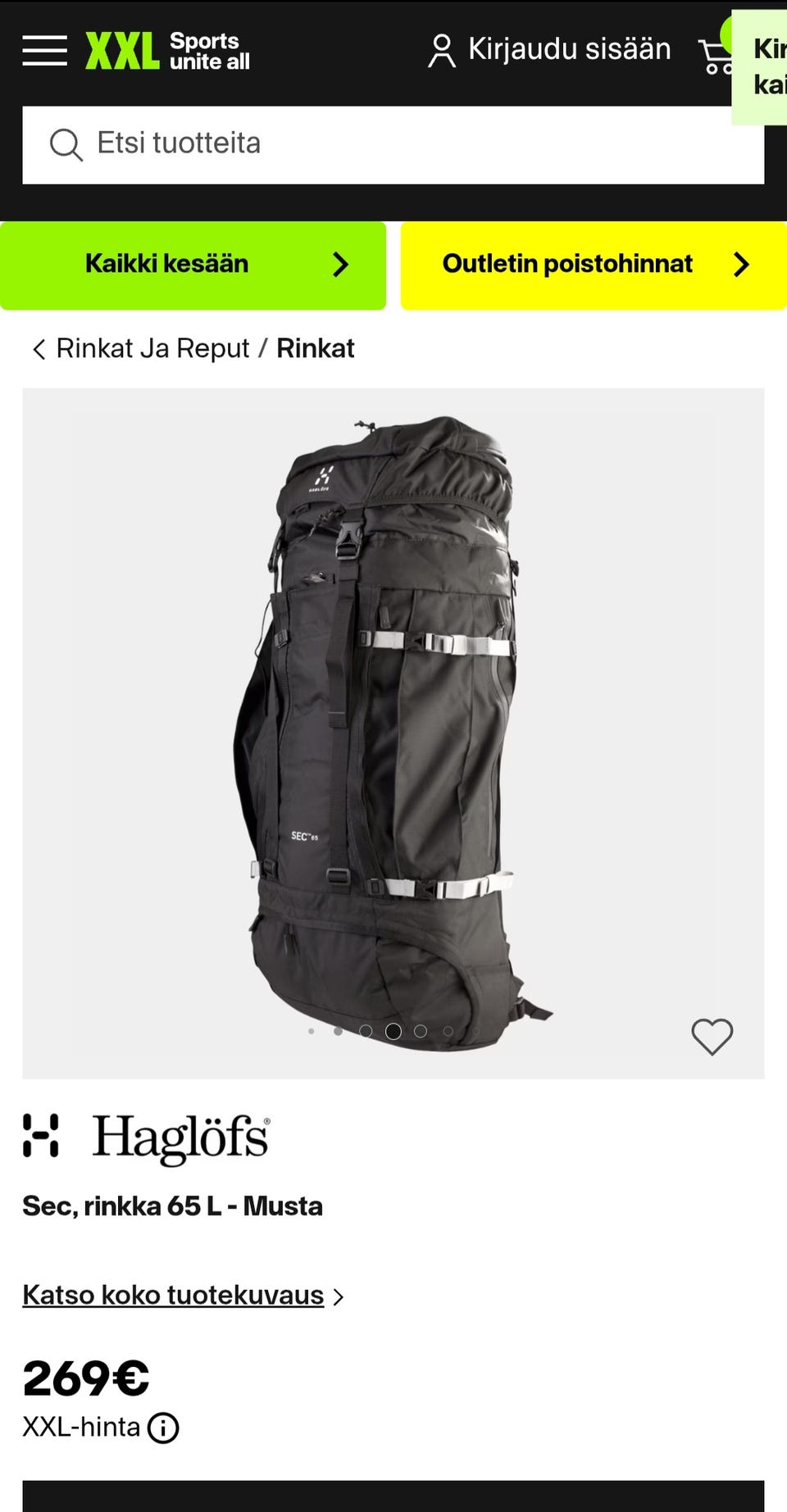This screenshot has width=787, height=1512.
Task: Open the Kaikki kesään banner
Action: click(193, 265)
